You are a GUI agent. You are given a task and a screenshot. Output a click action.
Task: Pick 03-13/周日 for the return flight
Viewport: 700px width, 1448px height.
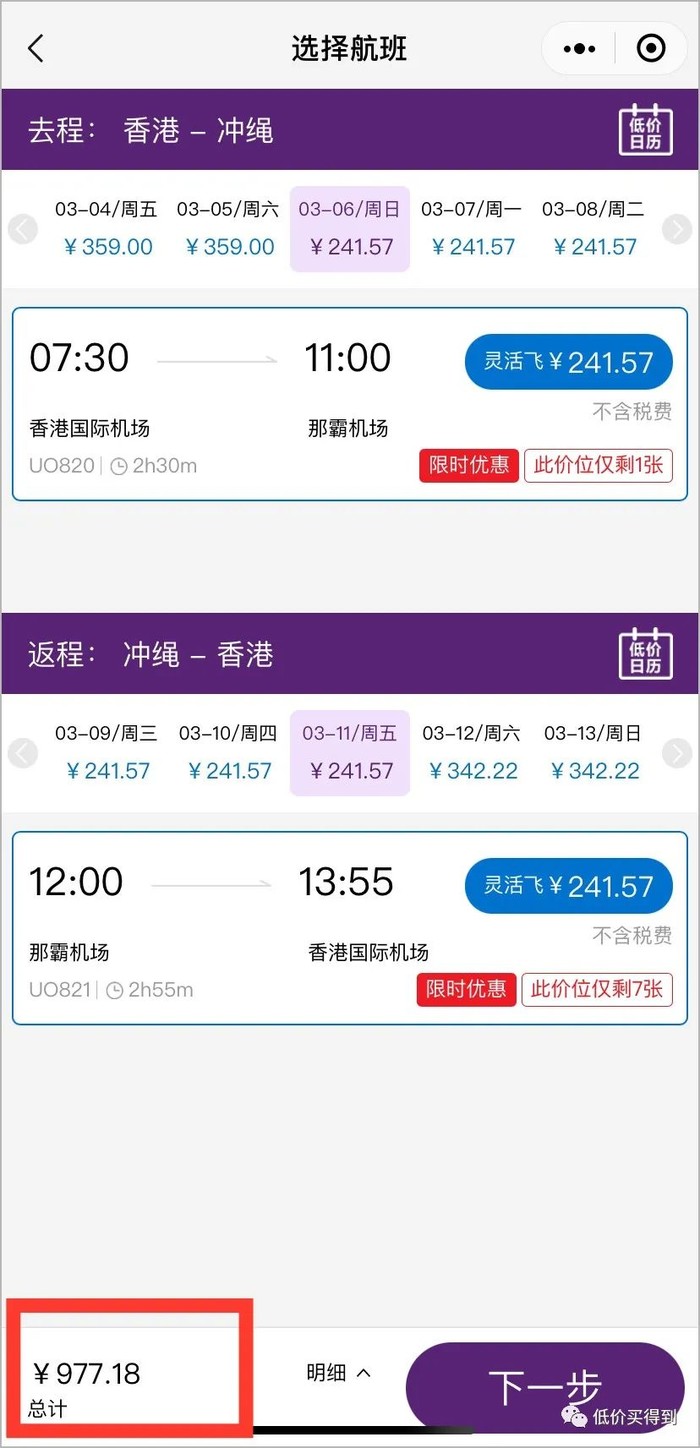[x=594, y=753]
